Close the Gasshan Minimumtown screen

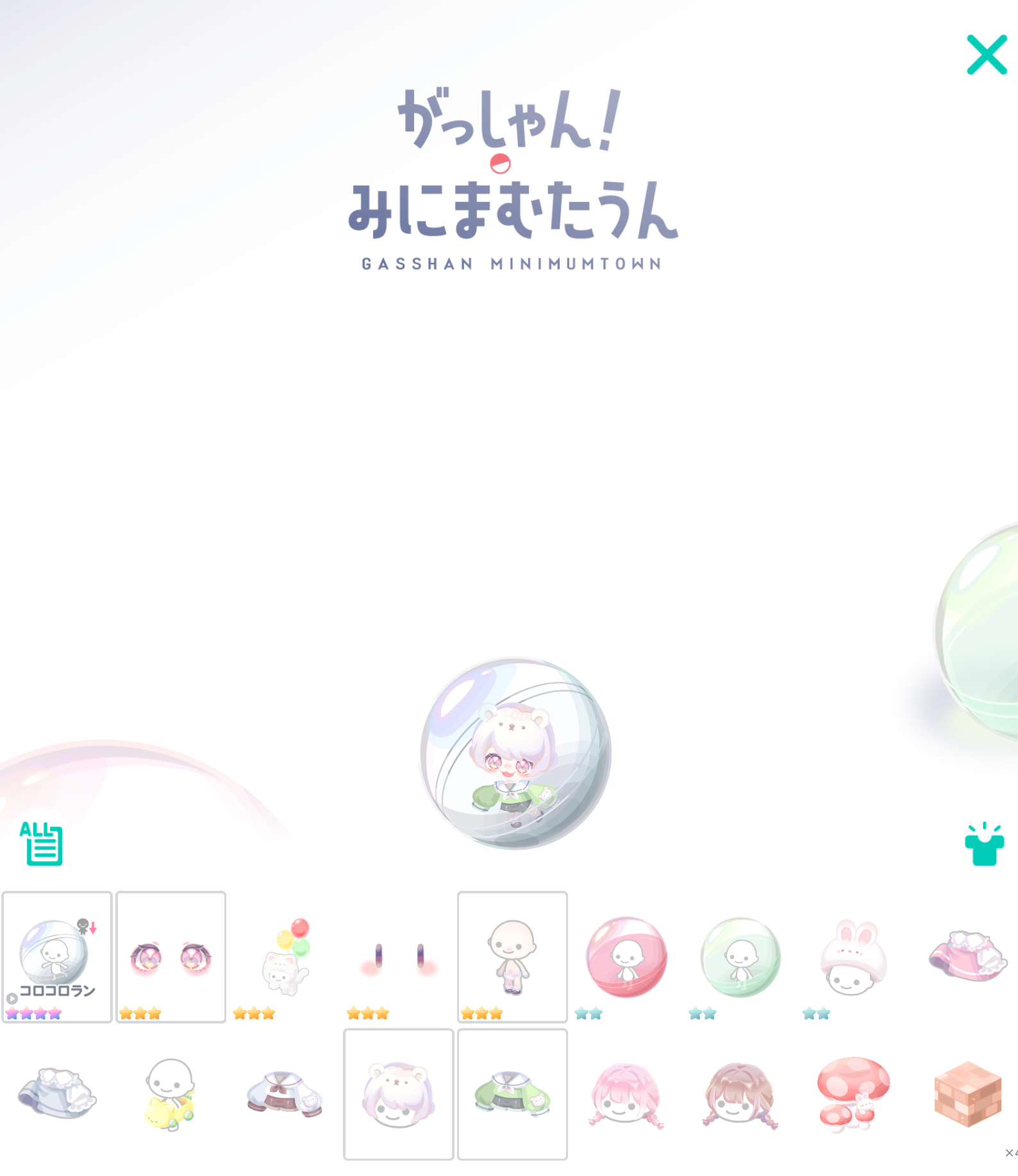click(x=986, y=55)
